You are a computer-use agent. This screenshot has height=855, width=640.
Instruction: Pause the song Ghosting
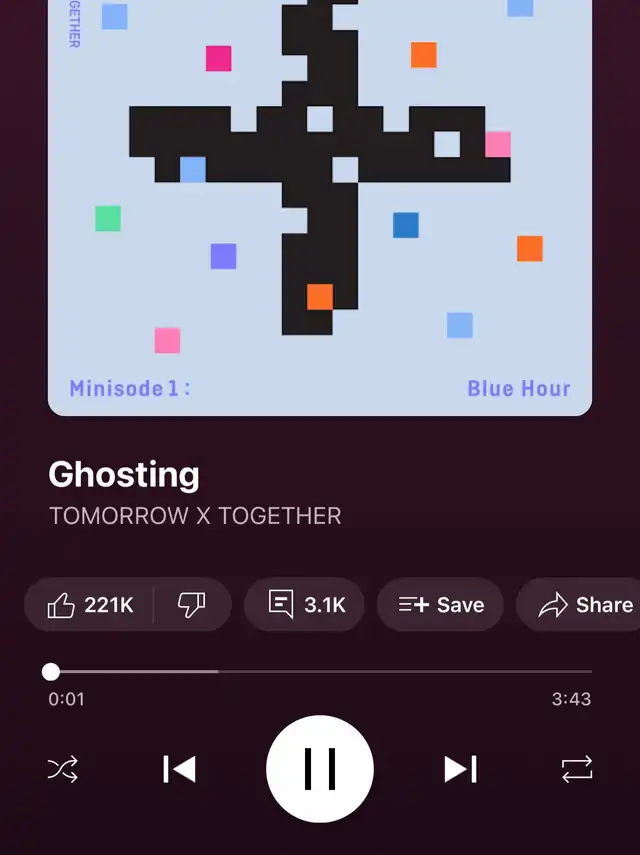320,768
